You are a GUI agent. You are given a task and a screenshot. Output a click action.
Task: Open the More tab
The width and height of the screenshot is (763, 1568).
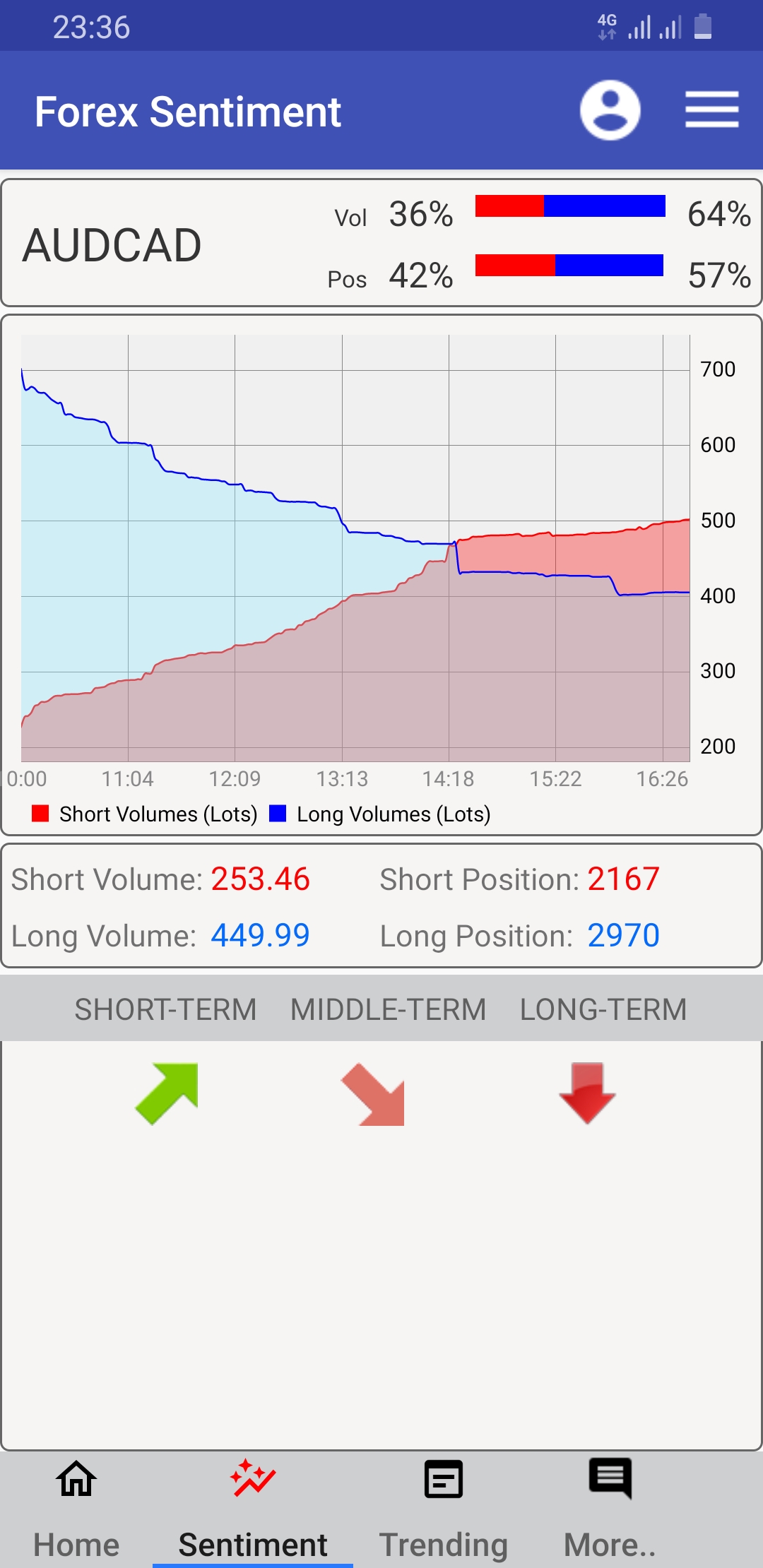coord(610,1510)
